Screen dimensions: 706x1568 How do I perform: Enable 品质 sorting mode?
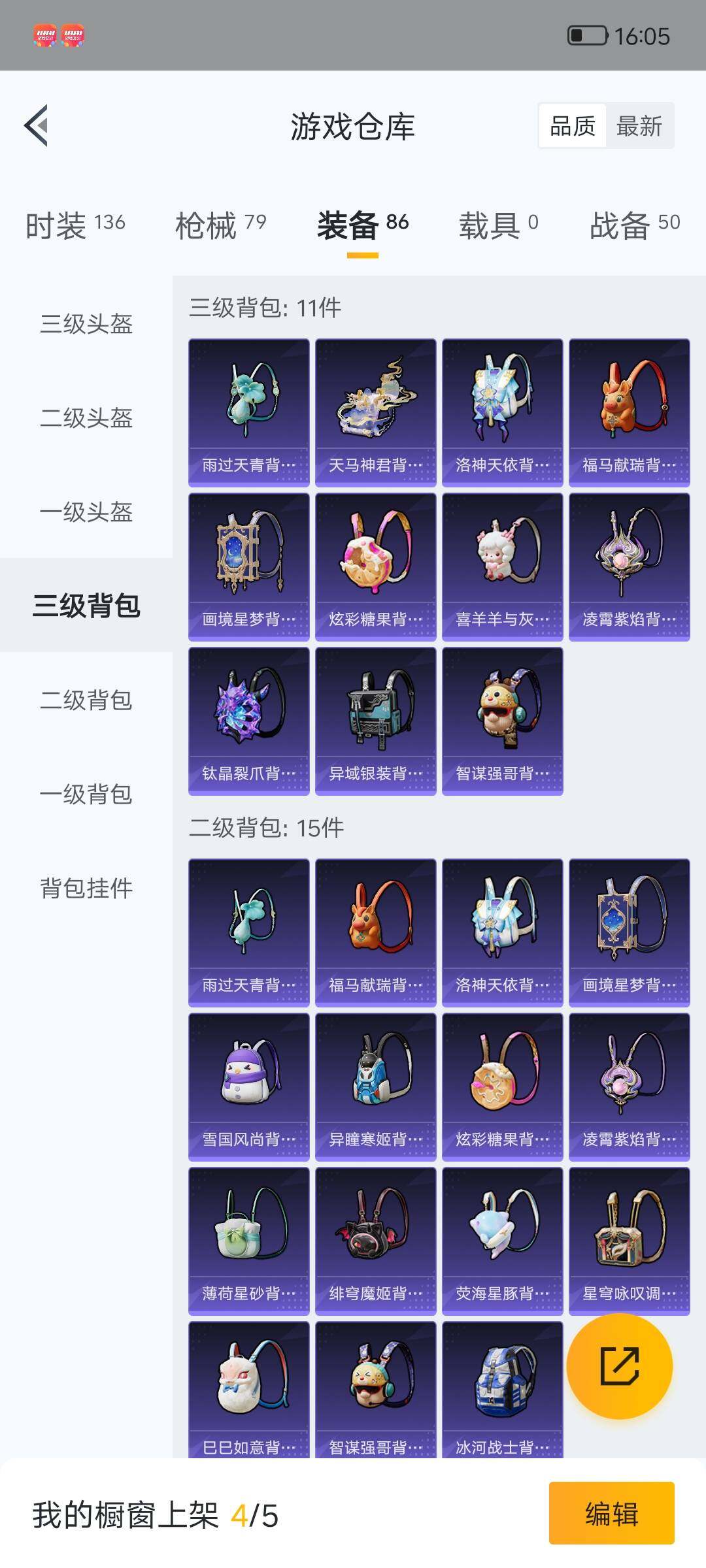[x=571, y=125]
